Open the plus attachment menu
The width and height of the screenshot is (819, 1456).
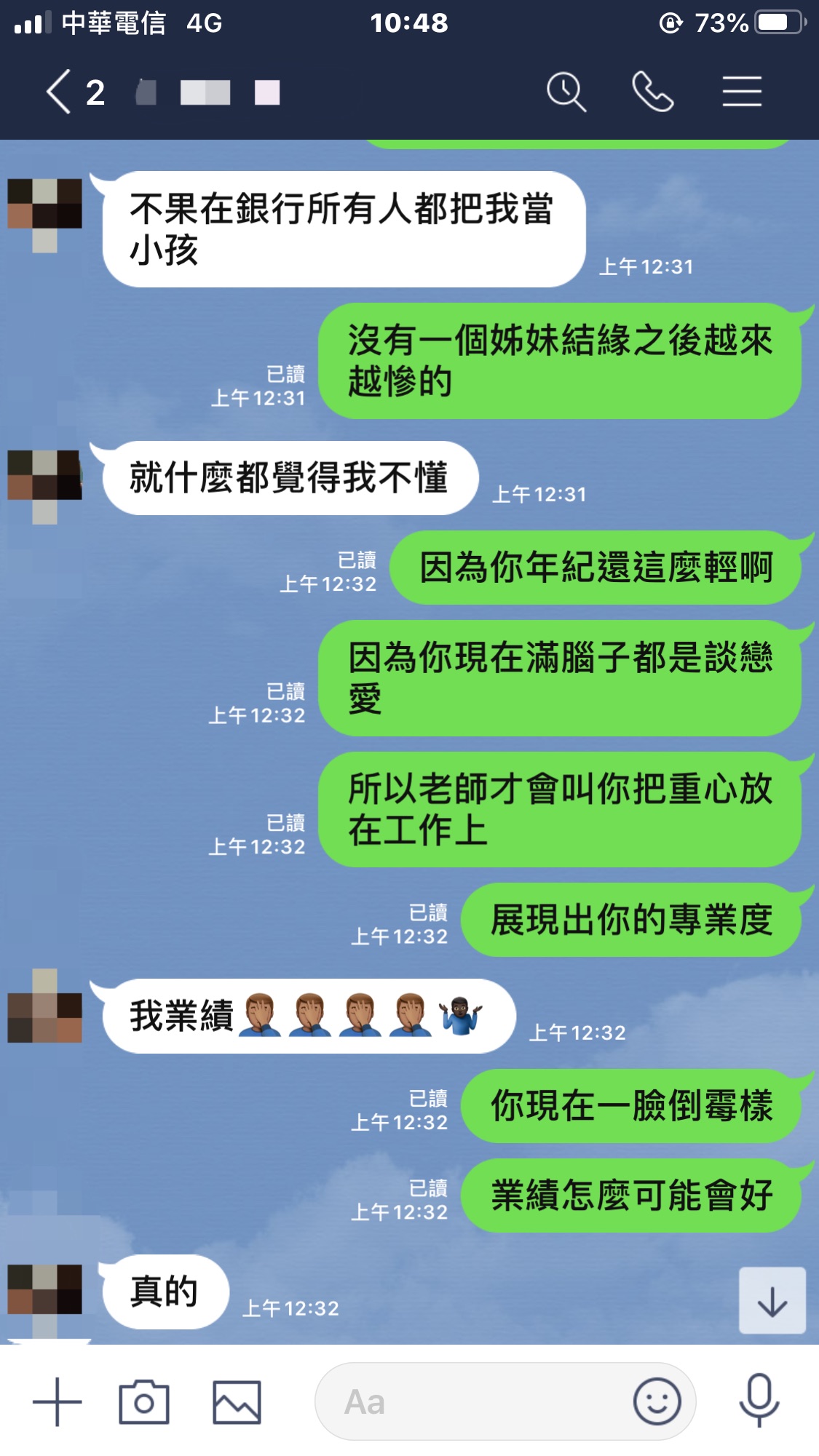pos(57,1401)
